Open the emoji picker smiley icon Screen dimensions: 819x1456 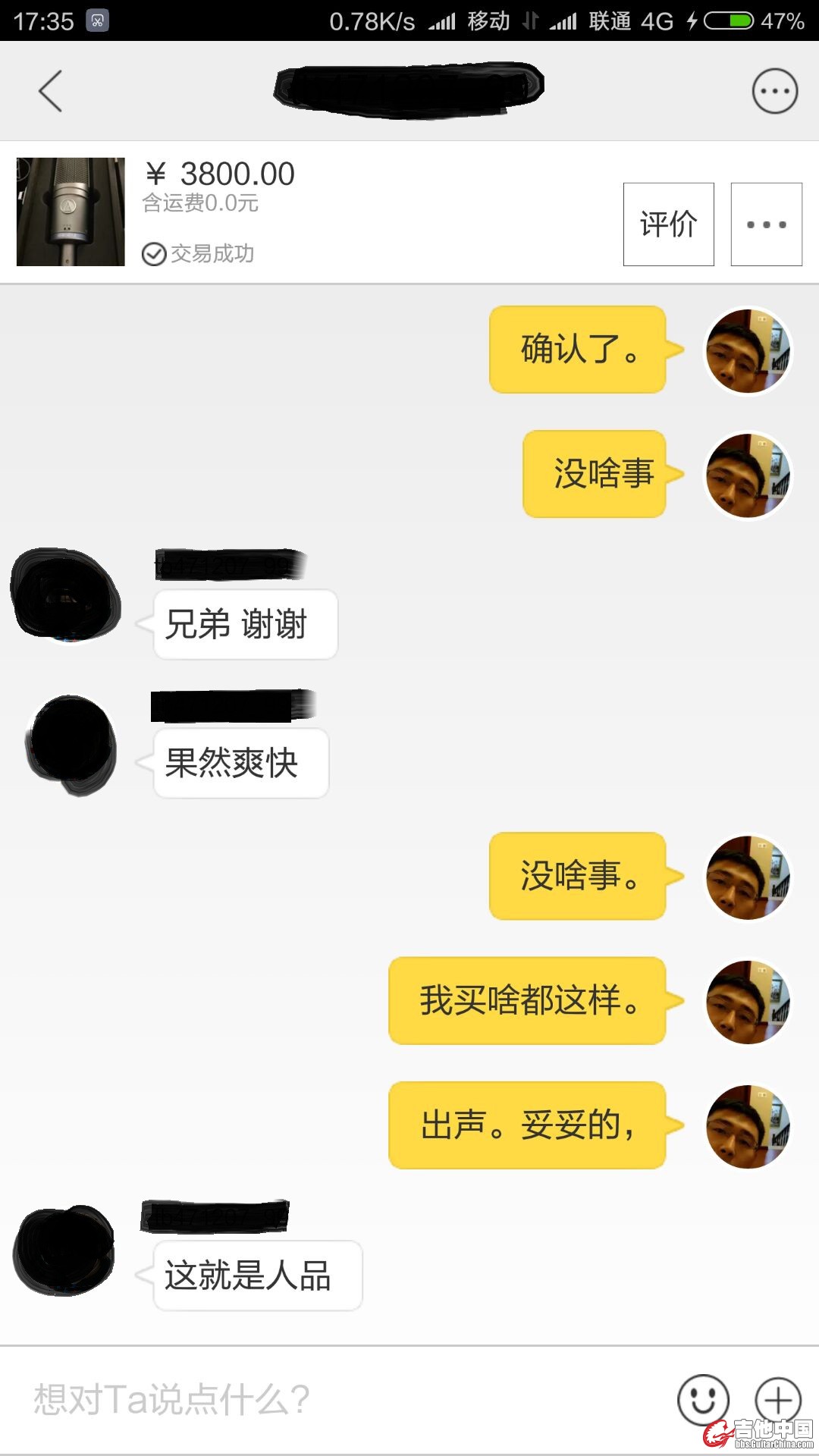702,1400
